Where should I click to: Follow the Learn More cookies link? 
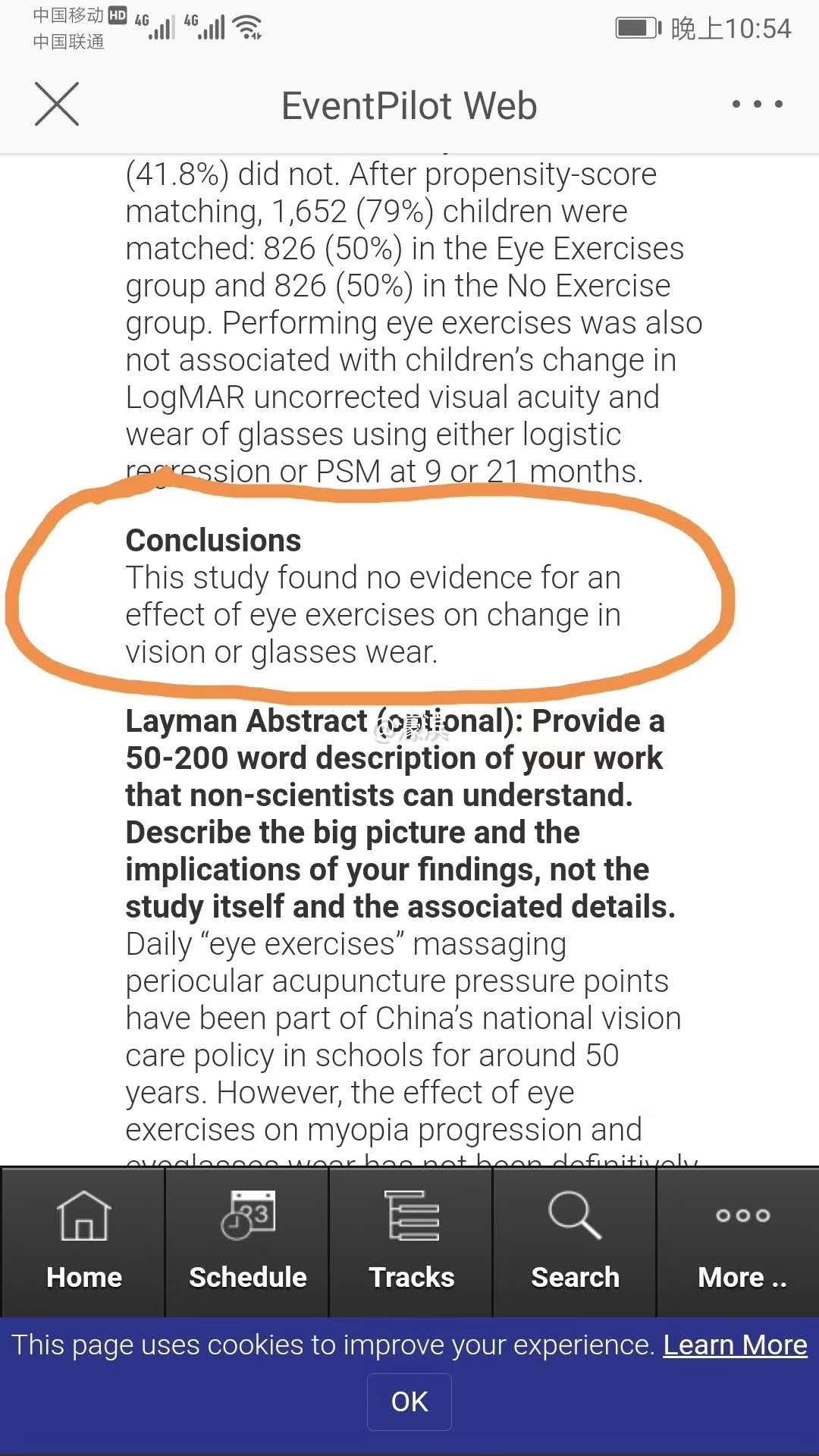point(735,1345)
